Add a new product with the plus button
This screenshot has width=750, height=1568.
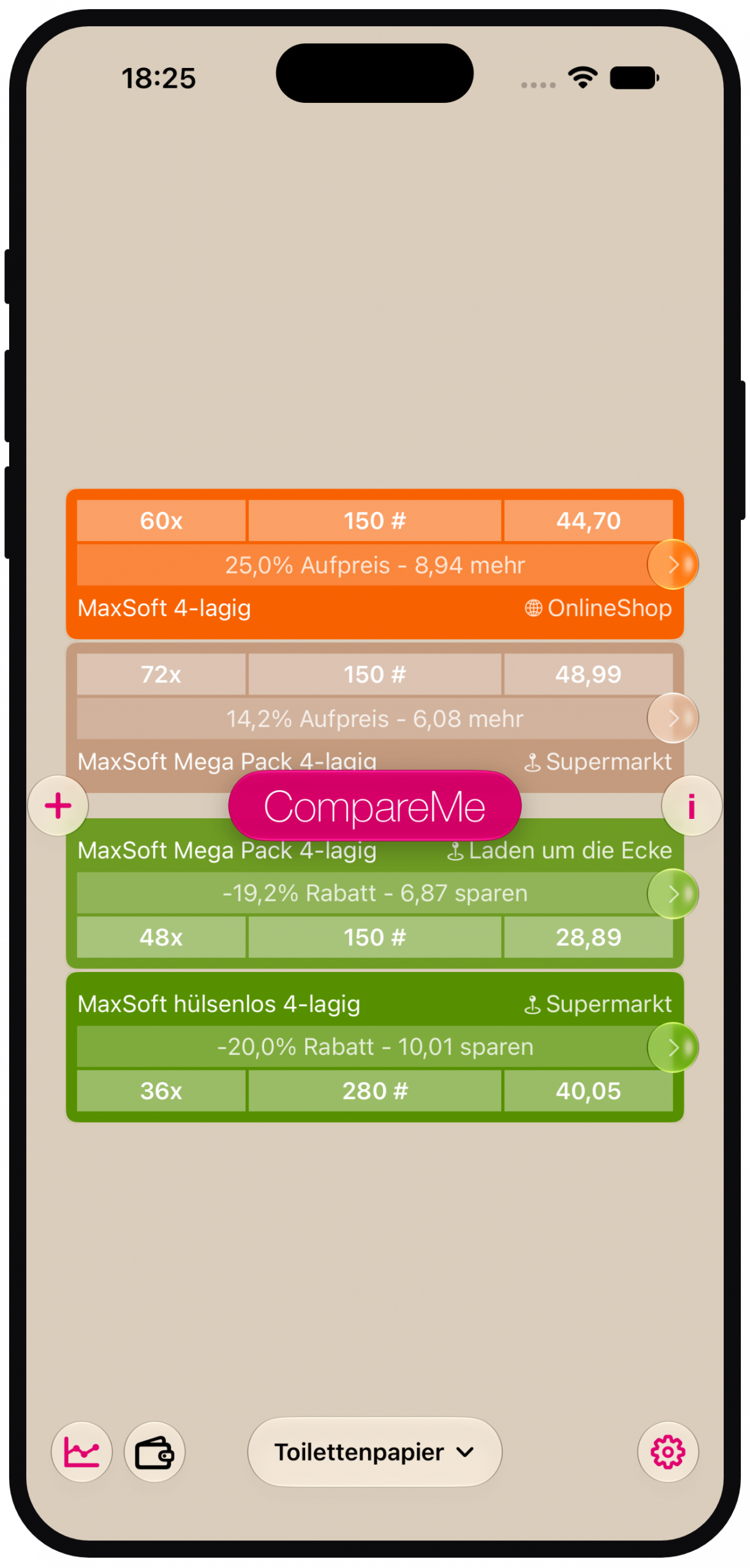pos(58,805)
